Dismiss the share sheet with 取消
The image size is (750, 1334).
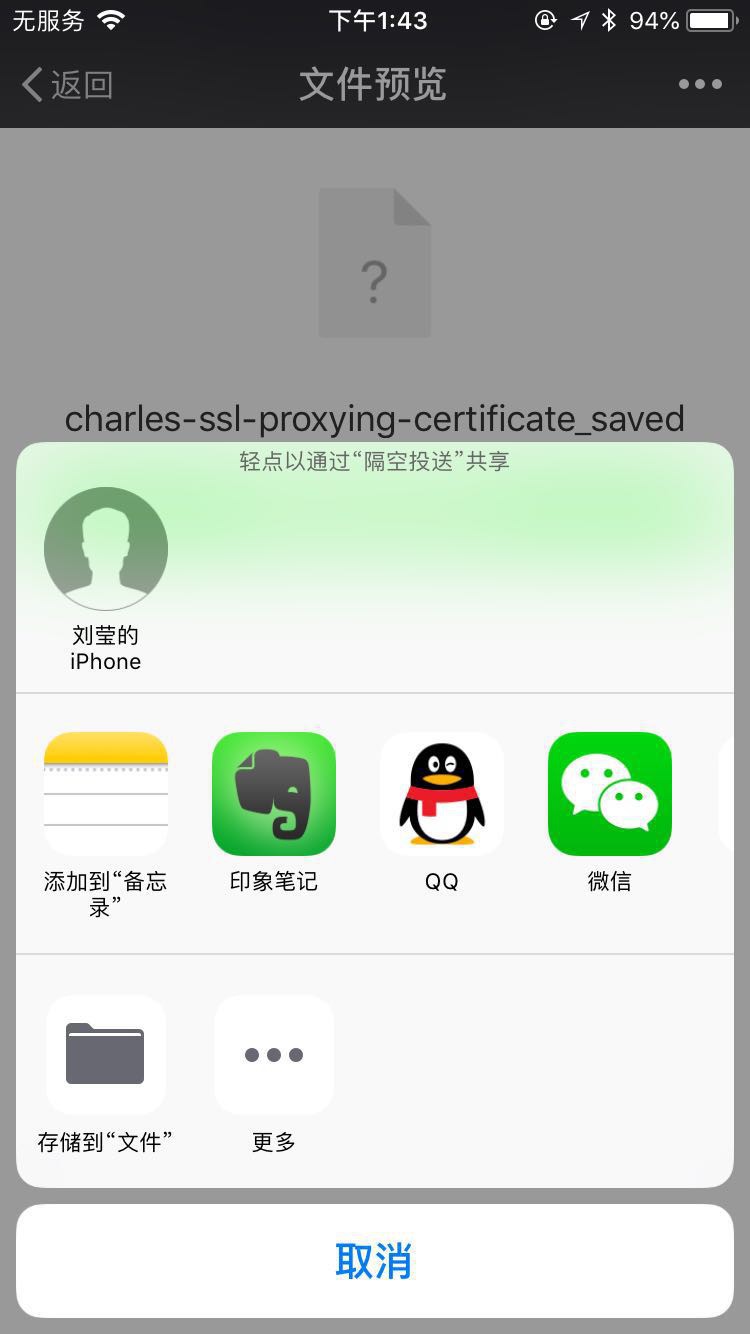click(375, 1261)
